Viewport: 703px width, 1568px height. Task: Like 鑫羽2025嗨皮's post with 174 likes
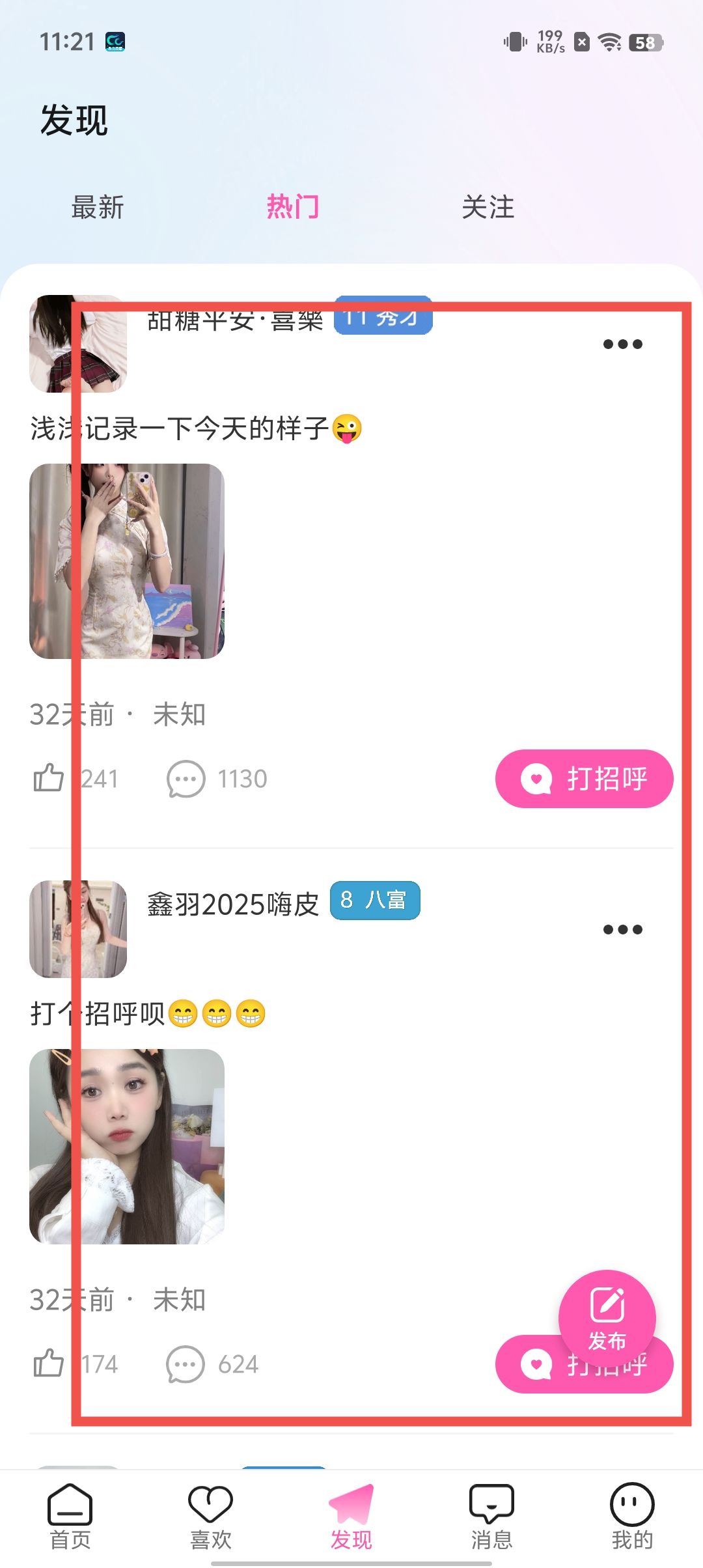click(49, 1364)
